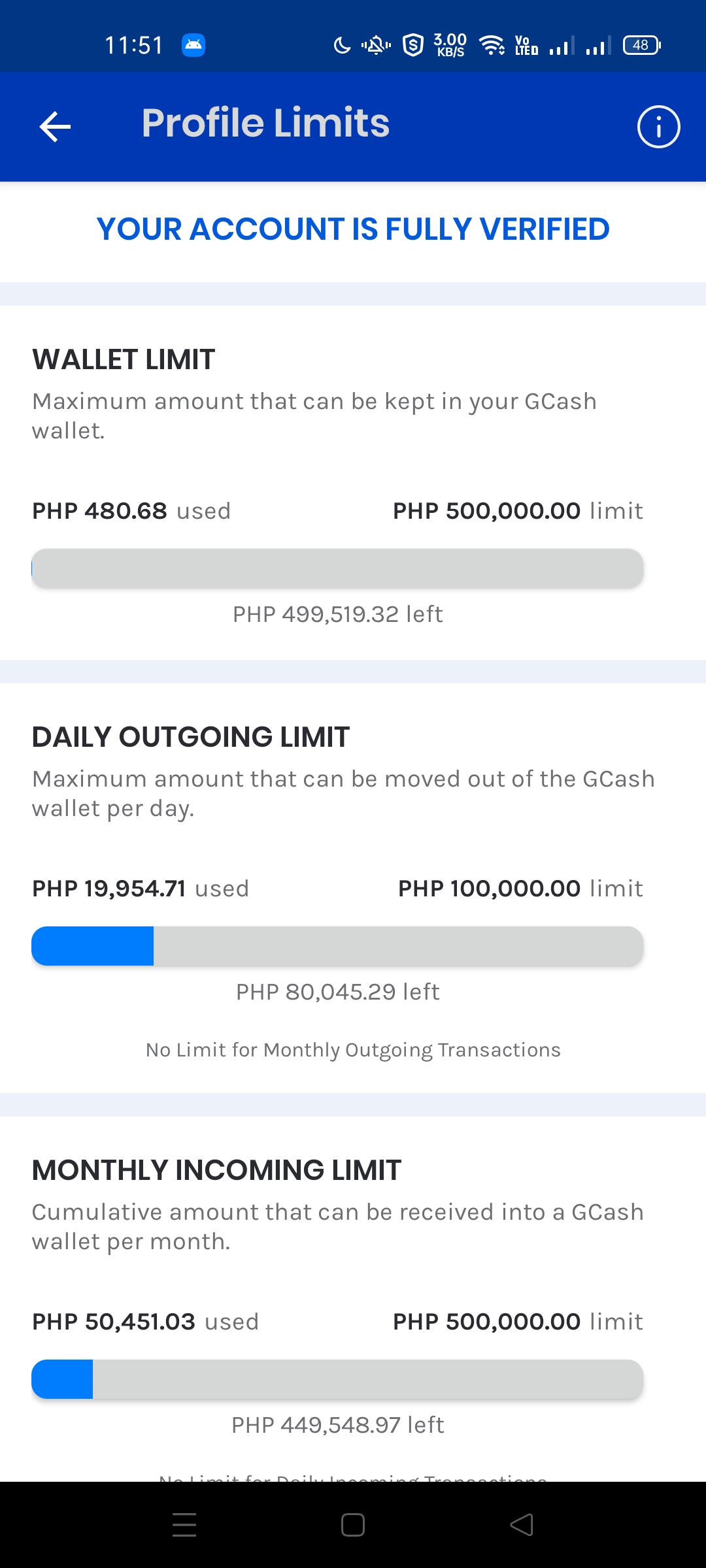Tap the daily outgoing limit progress bar
Viewport: 706px width, 1568px height.
click(x=337, y=946)
